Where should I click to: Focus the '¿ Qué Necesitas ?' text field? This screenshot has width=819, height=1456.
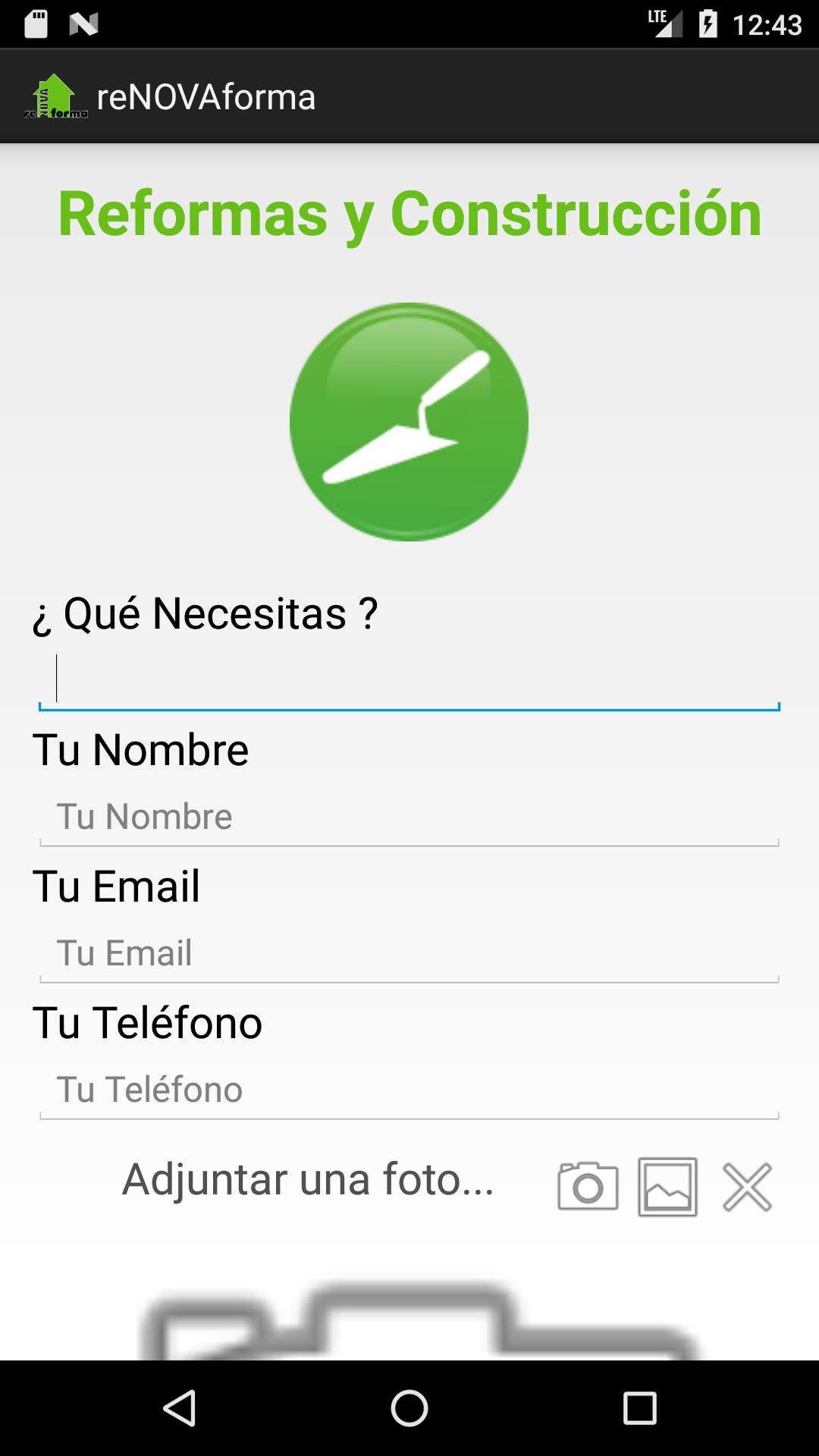(409, 679)
